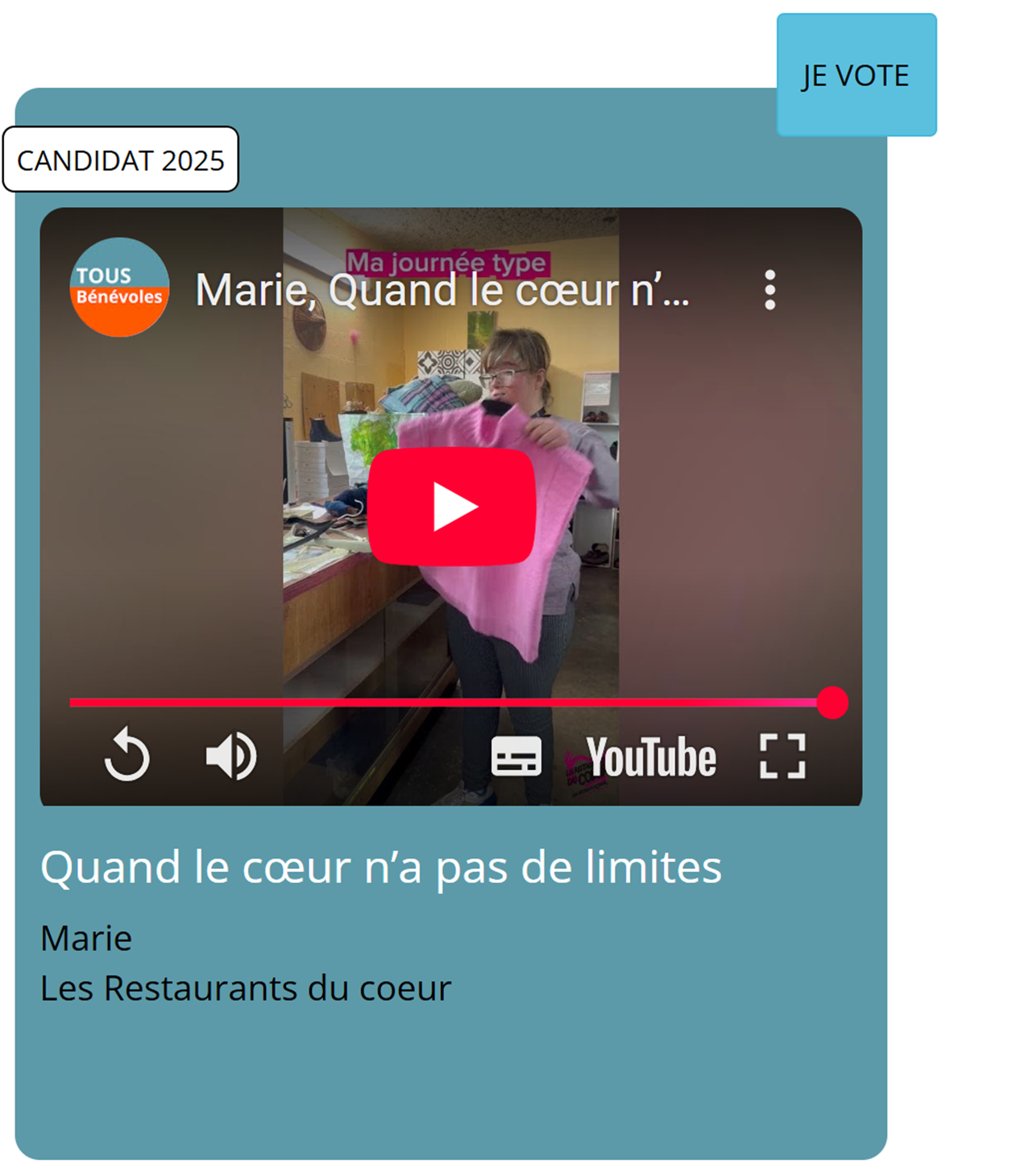1025x1176 pixels.
Task: Tap the JE VOTE button
Action: [856, 75]
